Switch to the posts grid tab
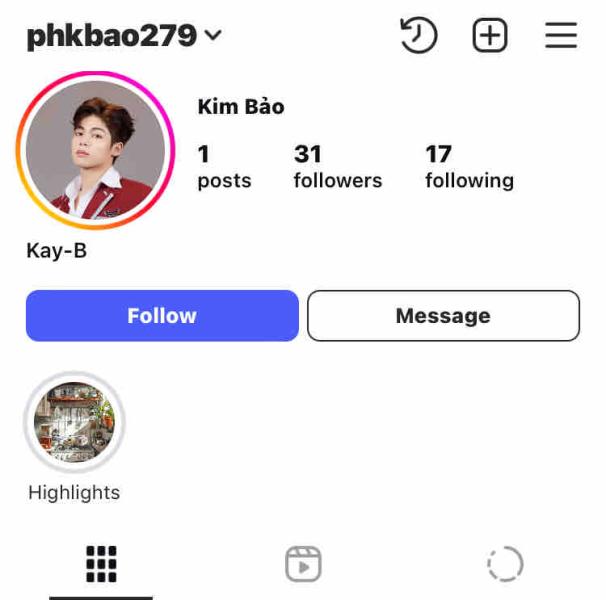 click(101, 564)
